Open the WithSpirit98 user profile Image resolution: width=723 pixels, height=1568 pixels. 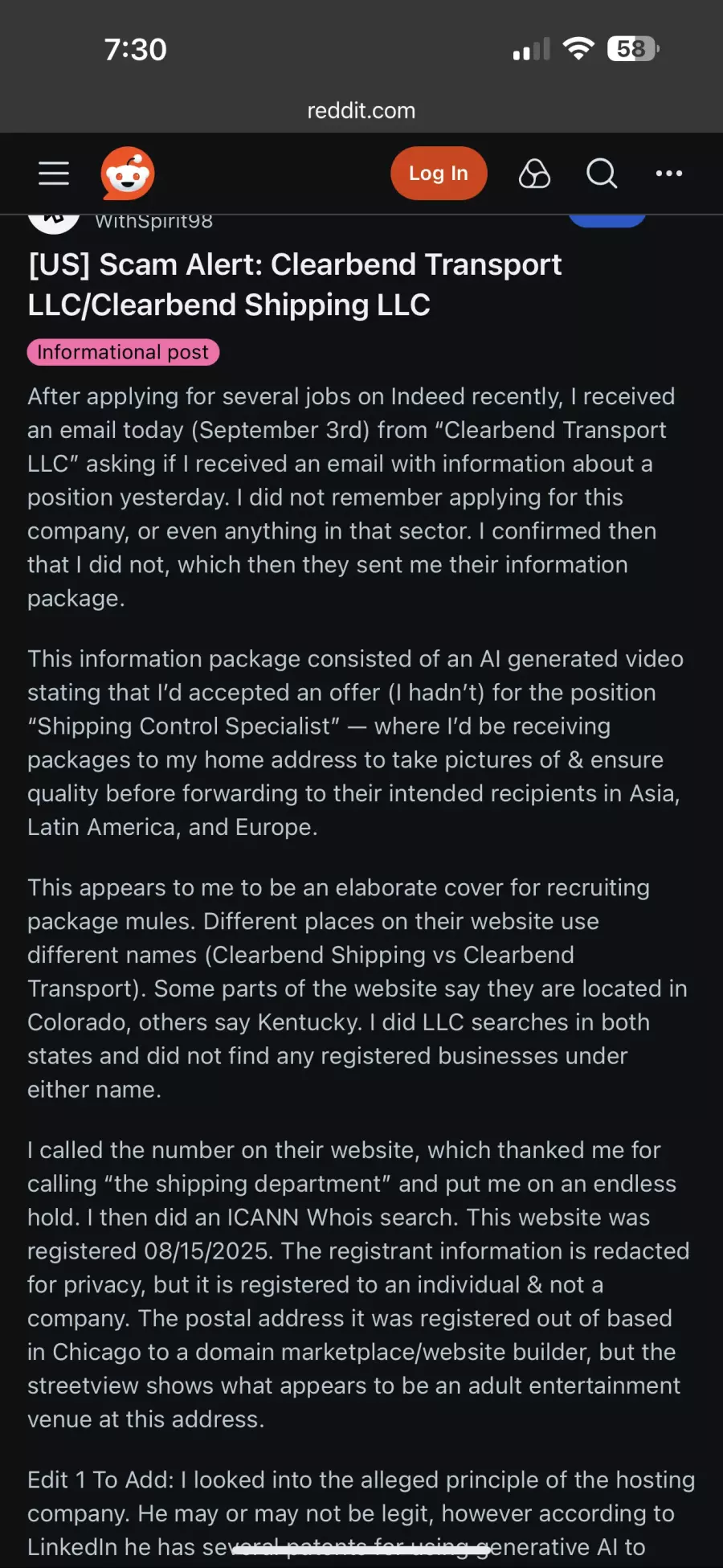tap(154, 222)
